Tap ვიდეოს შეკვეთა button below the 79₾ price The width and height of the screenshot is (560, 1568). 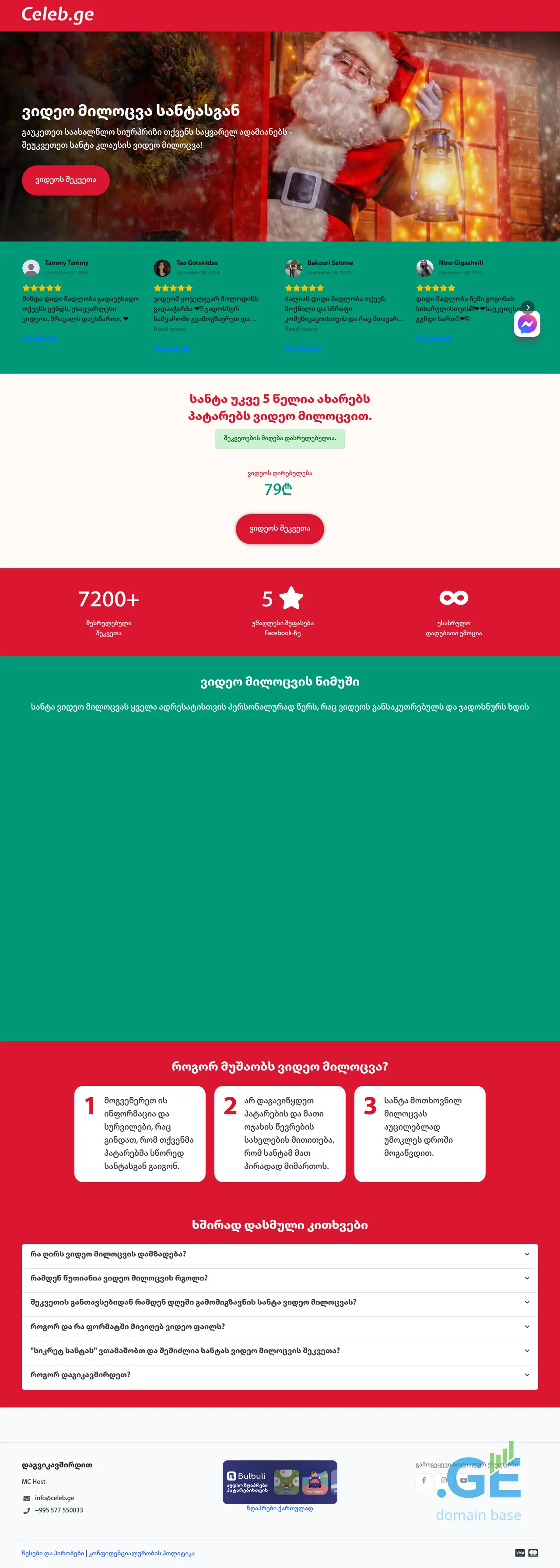coord(280,528)
